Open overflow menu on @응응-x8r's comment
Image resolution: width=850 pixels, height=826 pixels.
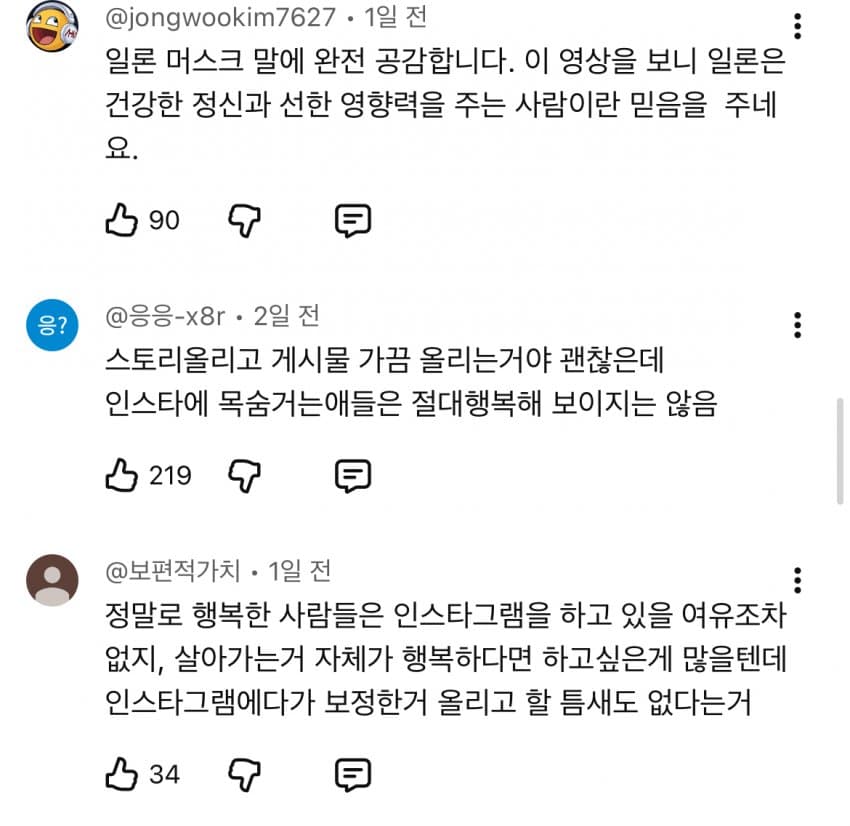coord(796,325)
